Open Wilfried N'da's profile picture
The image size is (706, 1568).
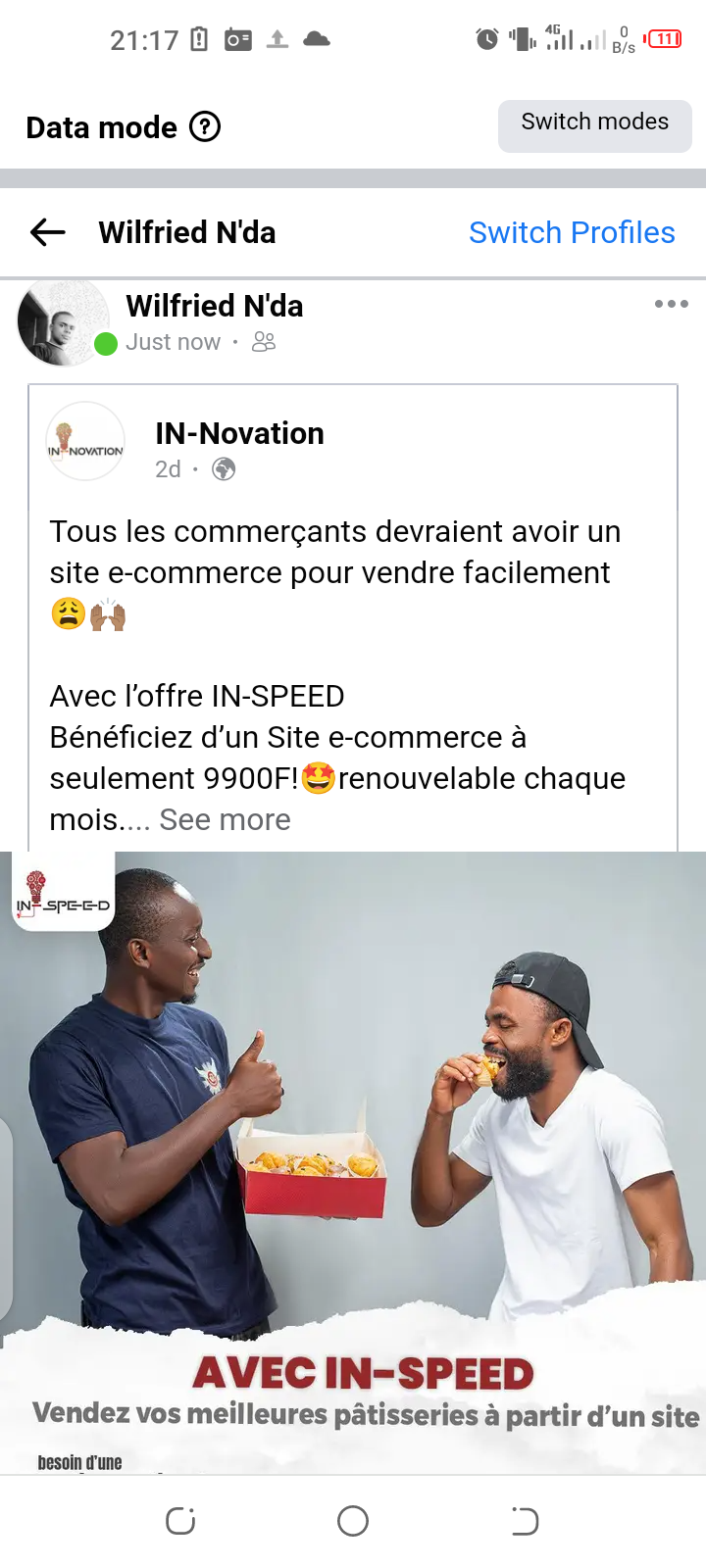(x=62, y=322)
